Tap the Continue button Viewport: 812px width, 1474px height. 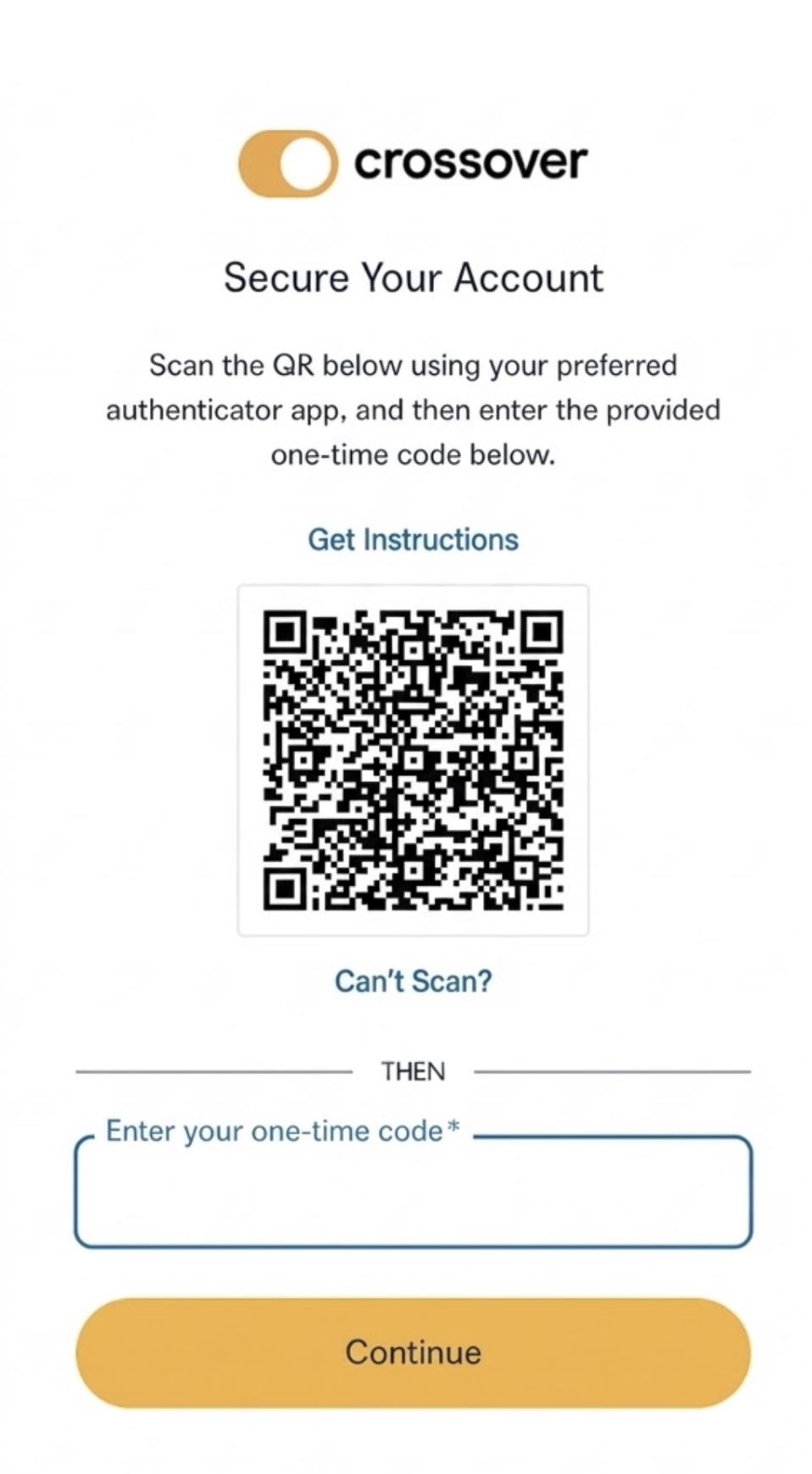[x=413, y=1352]
